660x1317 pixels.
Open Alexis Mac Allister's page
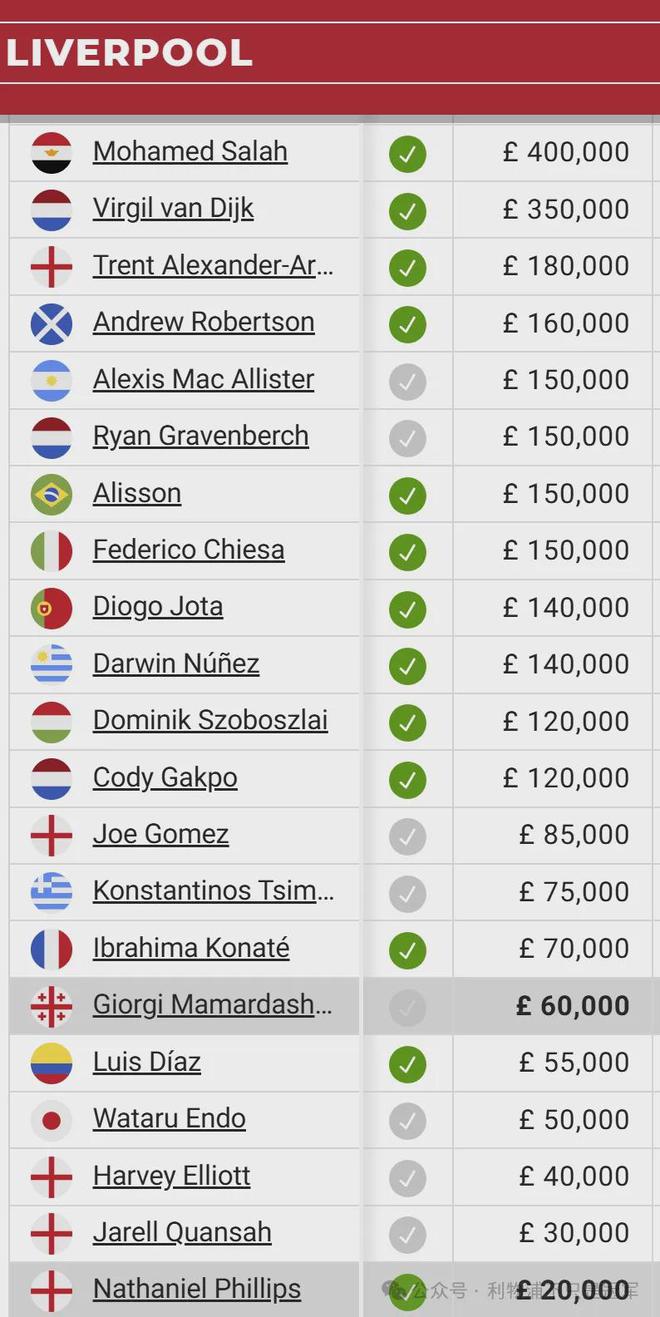click(x=203, y=380)
